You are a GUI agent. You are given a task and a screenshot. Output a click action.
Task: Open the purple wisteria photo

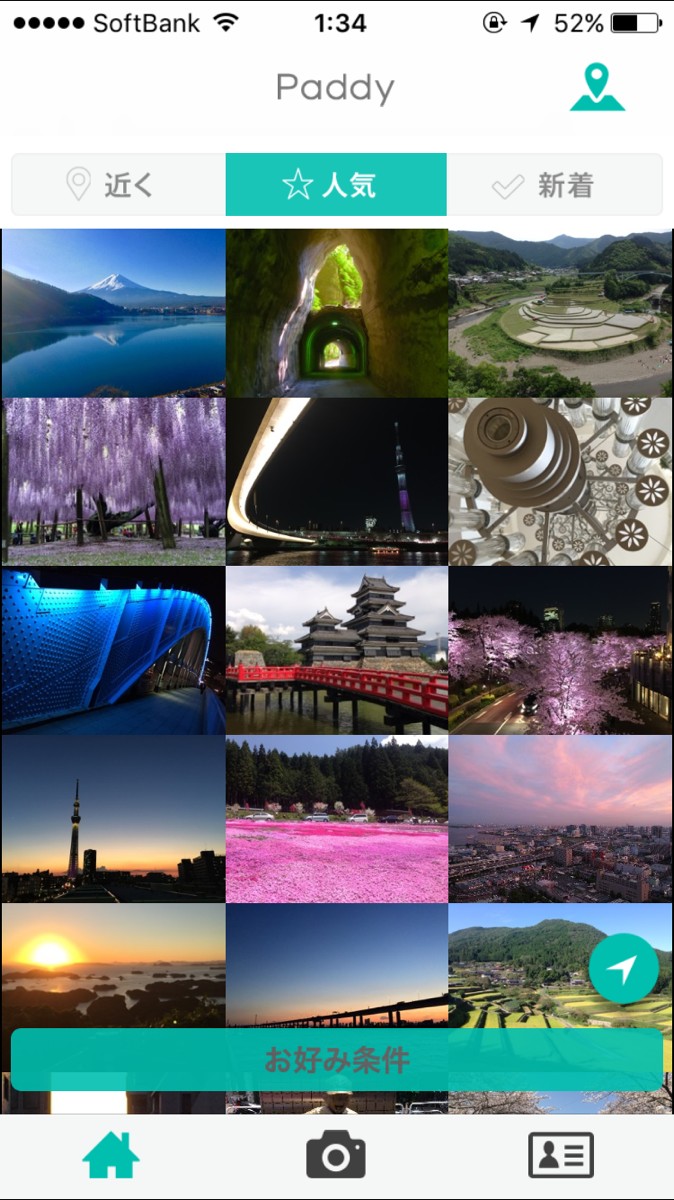point(114,482)
